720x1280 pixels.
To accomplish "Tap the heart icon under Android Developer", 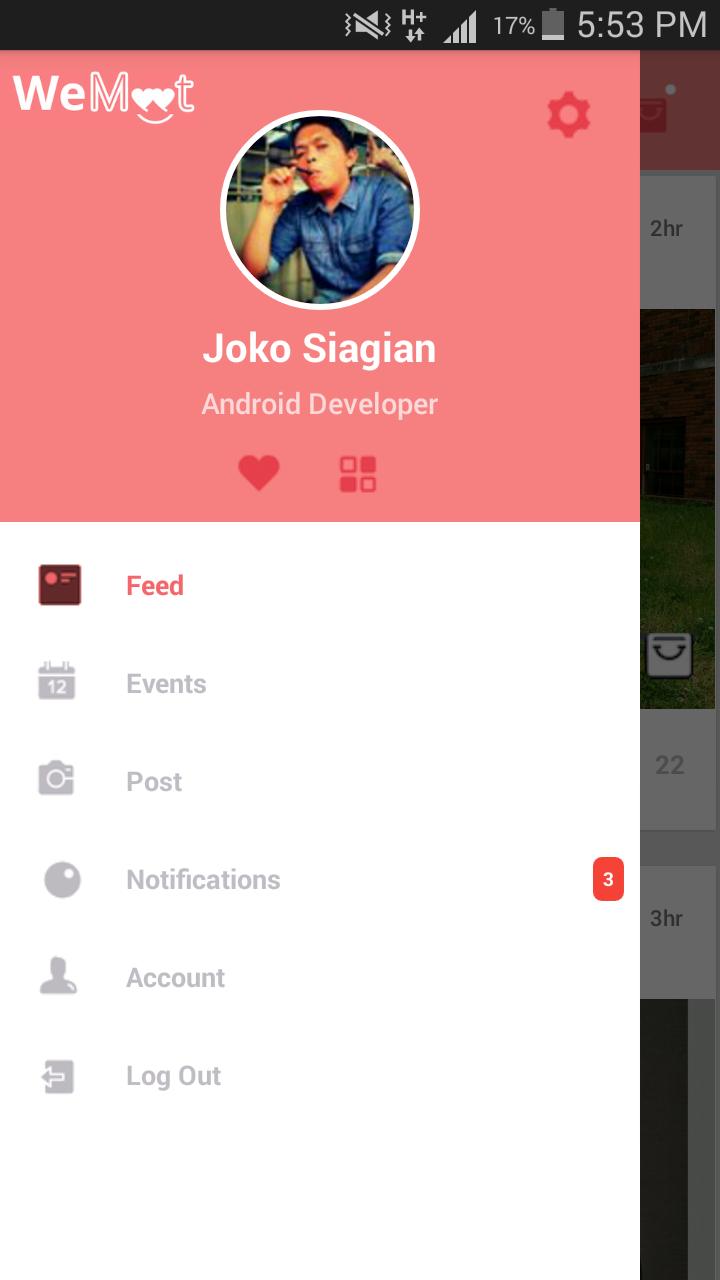I will click(x=259, y=472).
